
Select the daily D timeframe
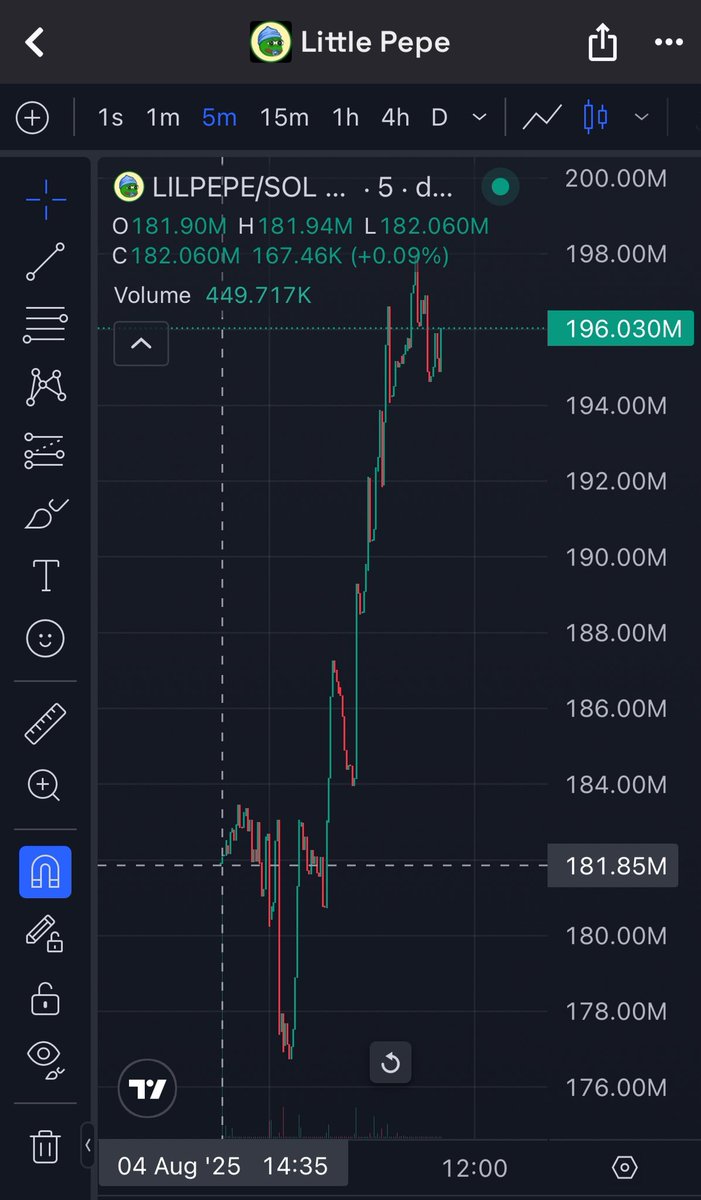point(439,118)
